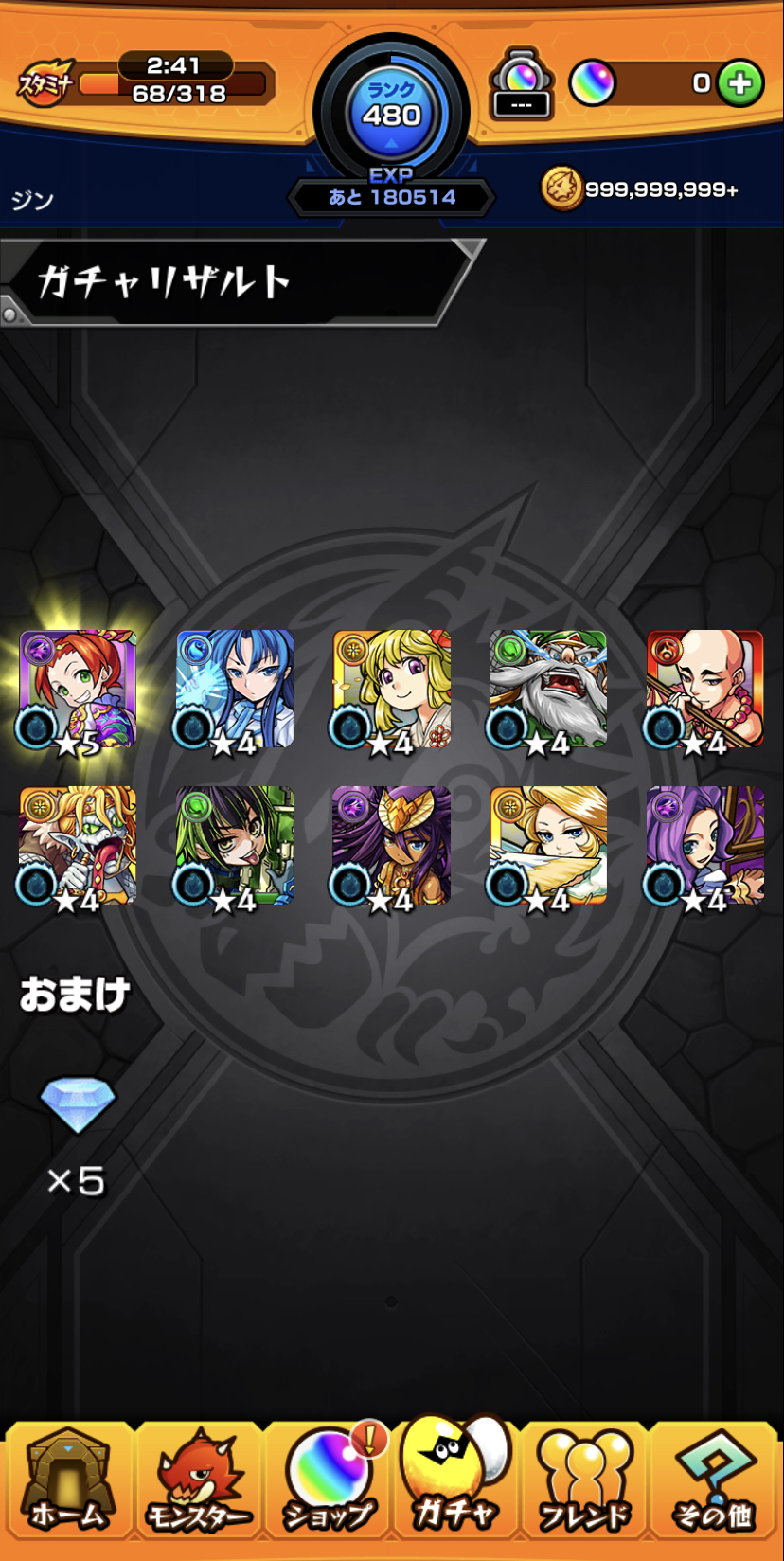The image size is (784, 1561).
Task: Open the rank 480 gauge
Action: [391, 114]
